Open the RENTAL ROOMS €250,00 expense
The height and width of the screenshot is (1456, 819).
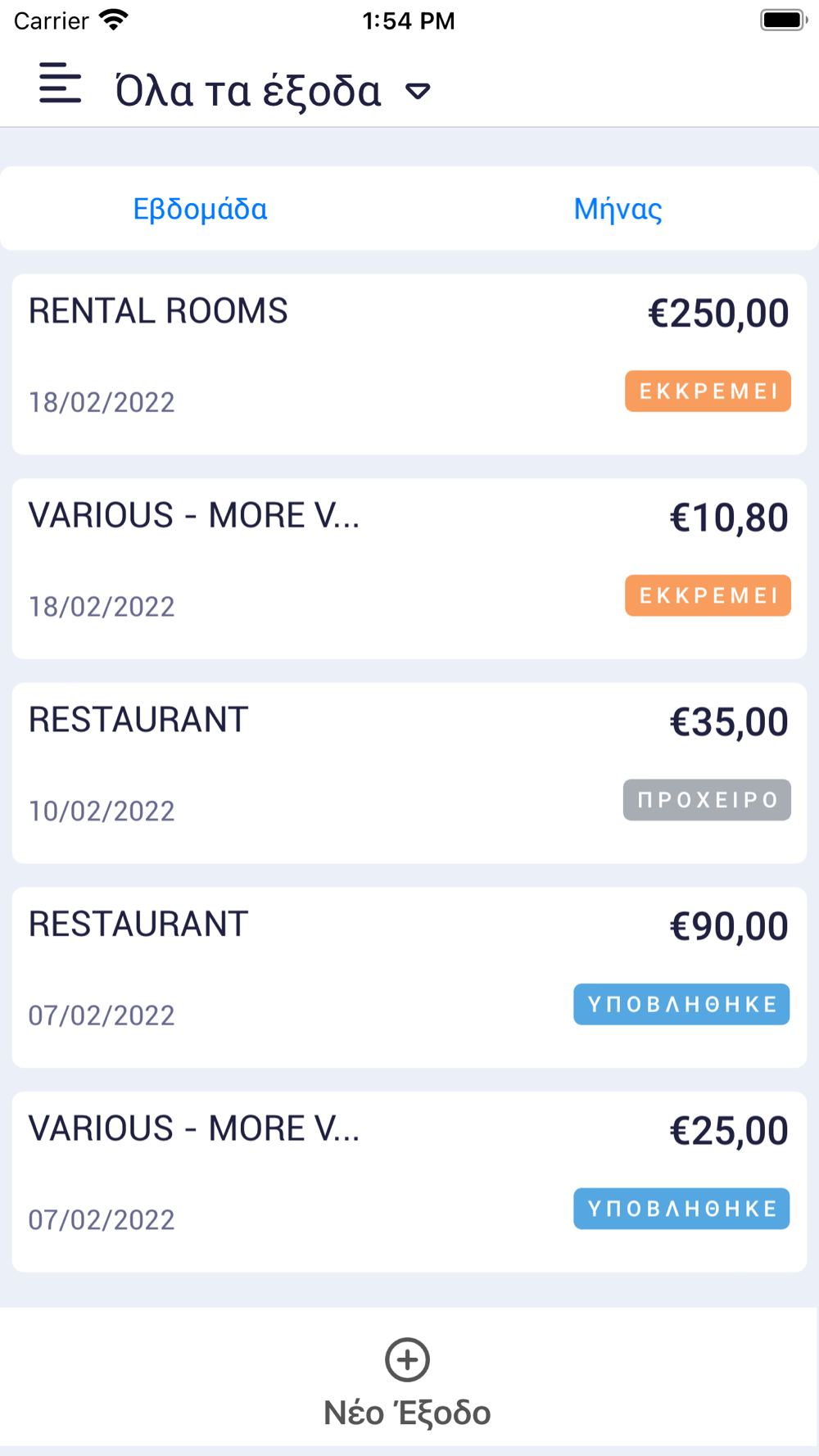click(x=409, y=364)
